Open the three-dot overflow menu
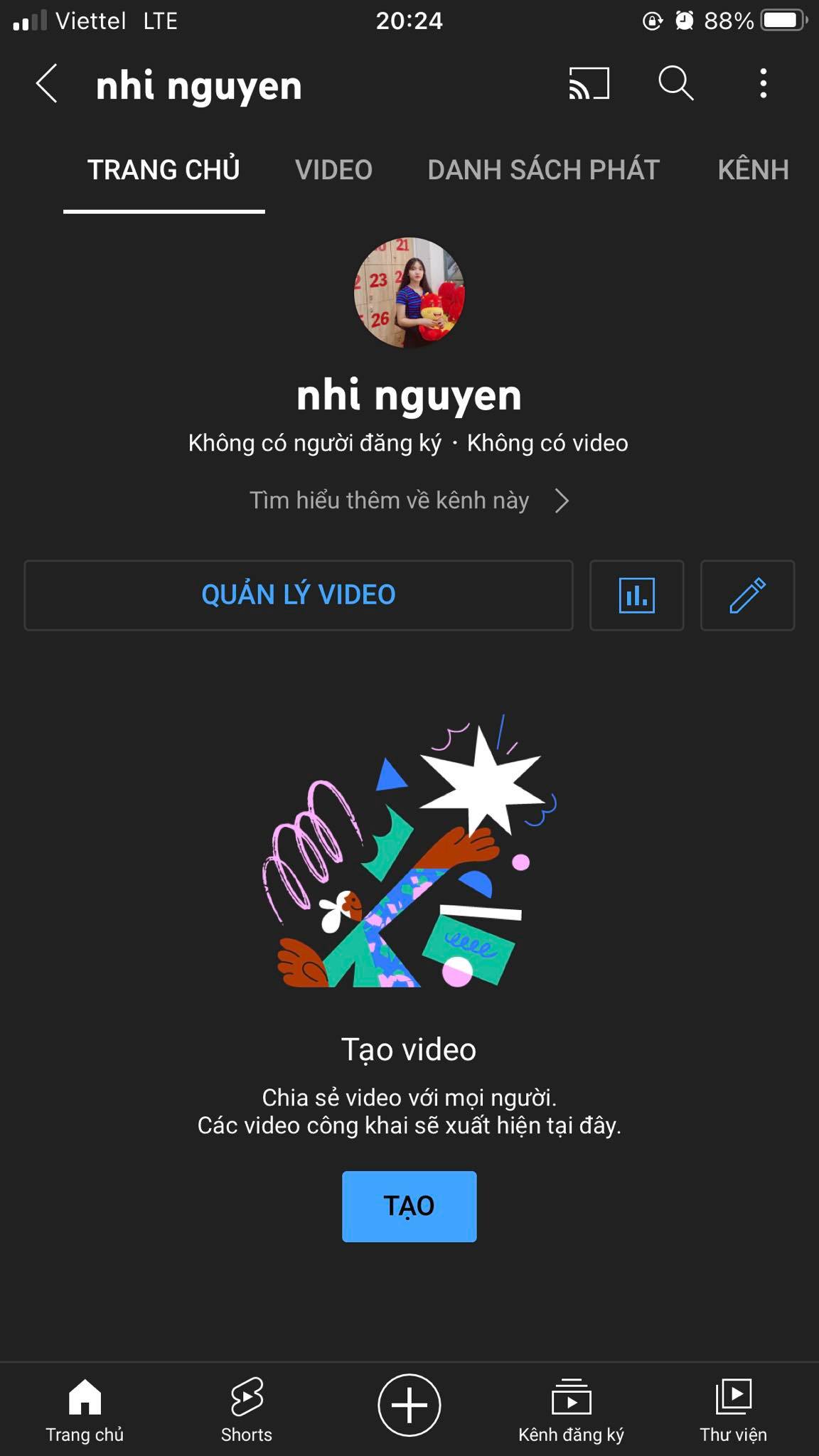The height and width of the screenshot is (1456, 819). pyautogui.click(x=763, y=84)
